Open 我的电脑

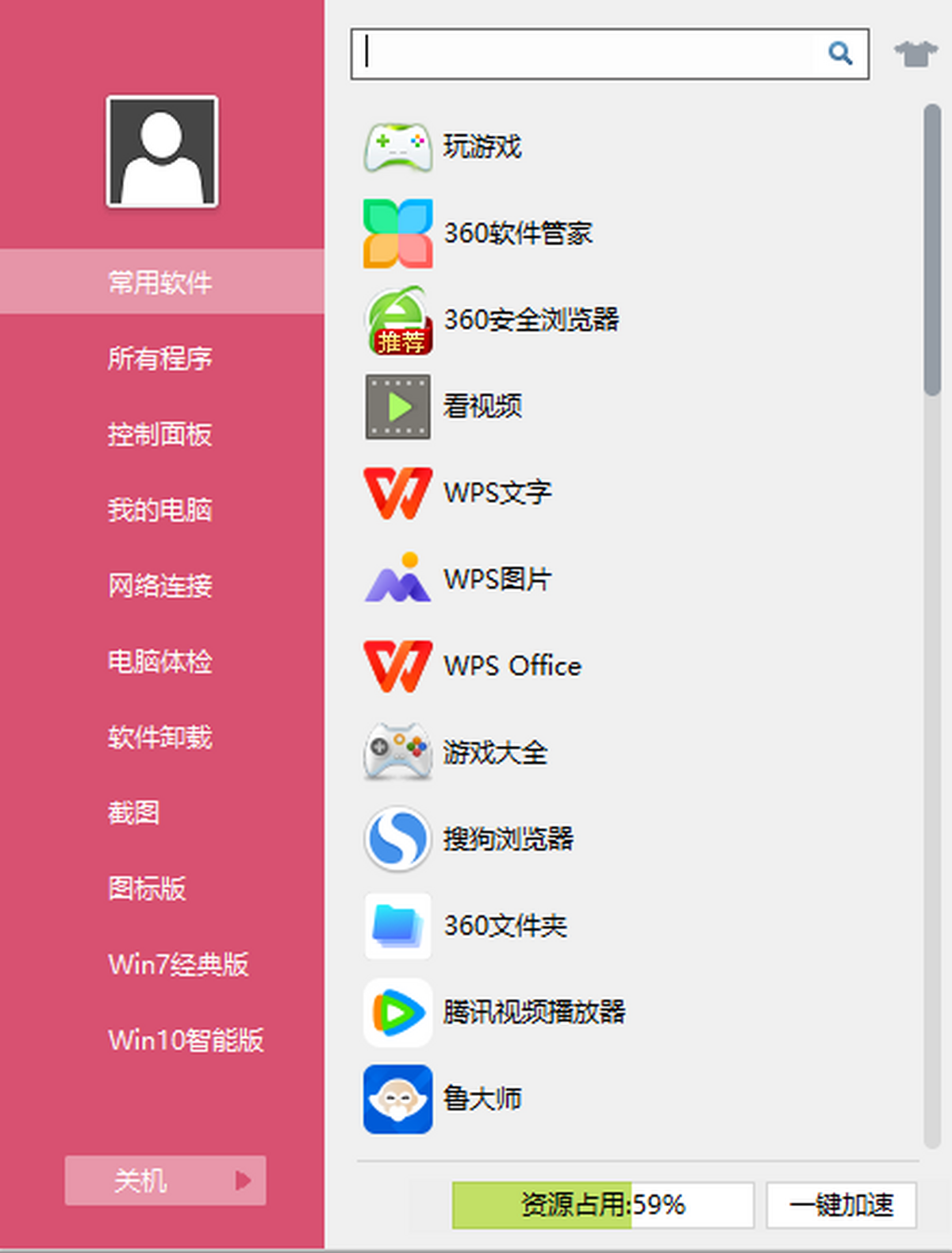click(x=160, y=509)
